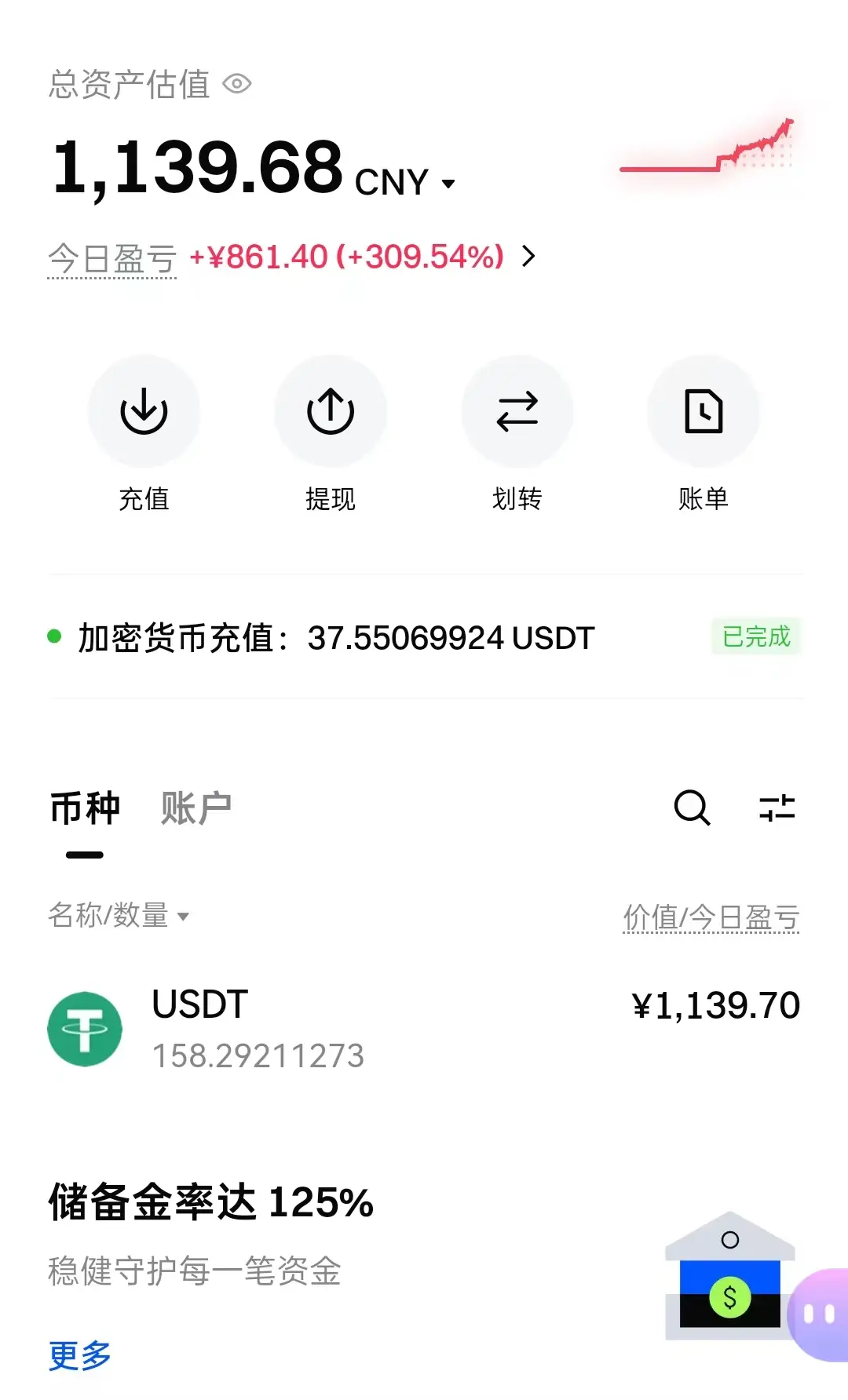The width and height of the screenshot is (848, 1400).
Task: Tap 更多 to learn about reserves
Action: pos(80,1355)
